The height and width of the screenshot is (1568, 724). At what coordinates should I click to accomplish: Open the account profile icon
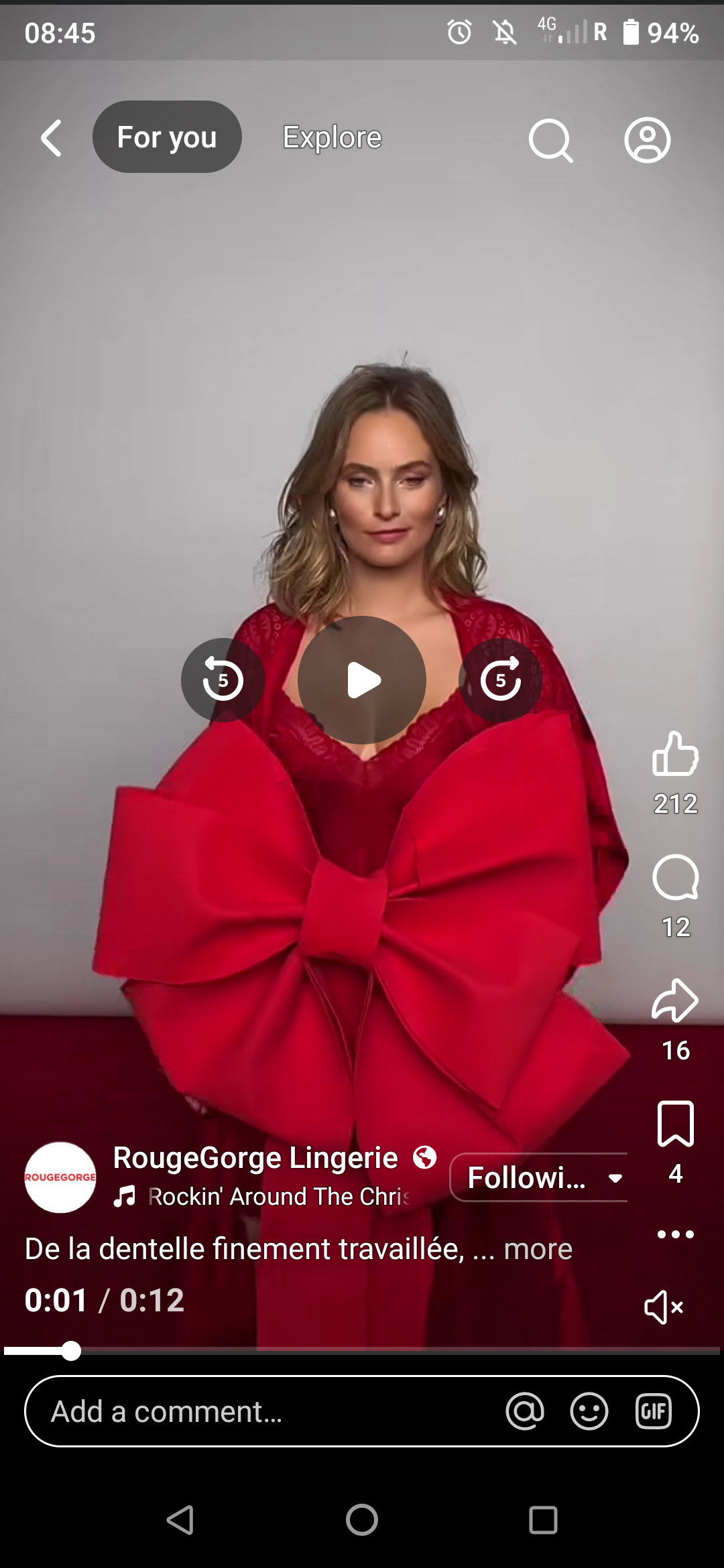[x=647, y=140]
